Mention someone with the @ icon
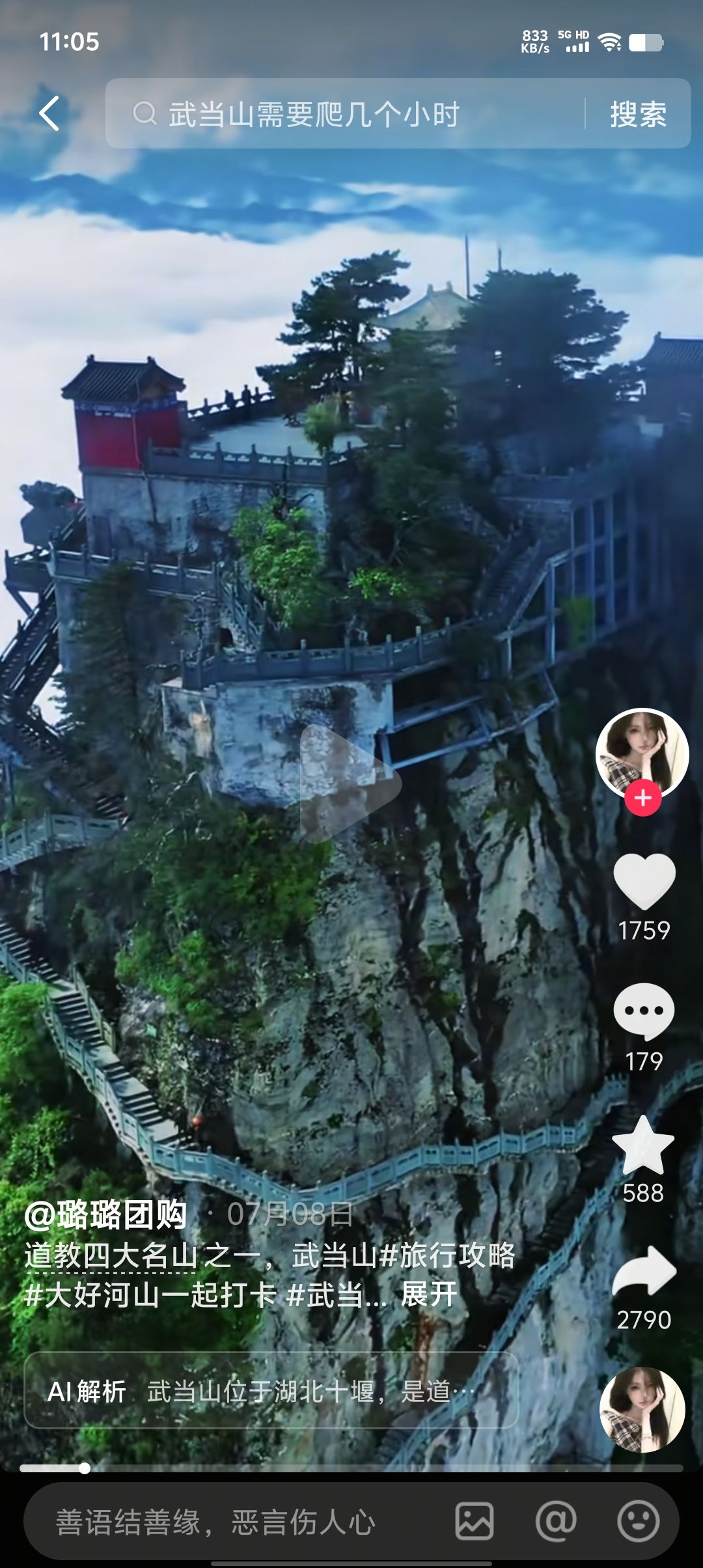Screen dimensions: 703x1568 556,1522
